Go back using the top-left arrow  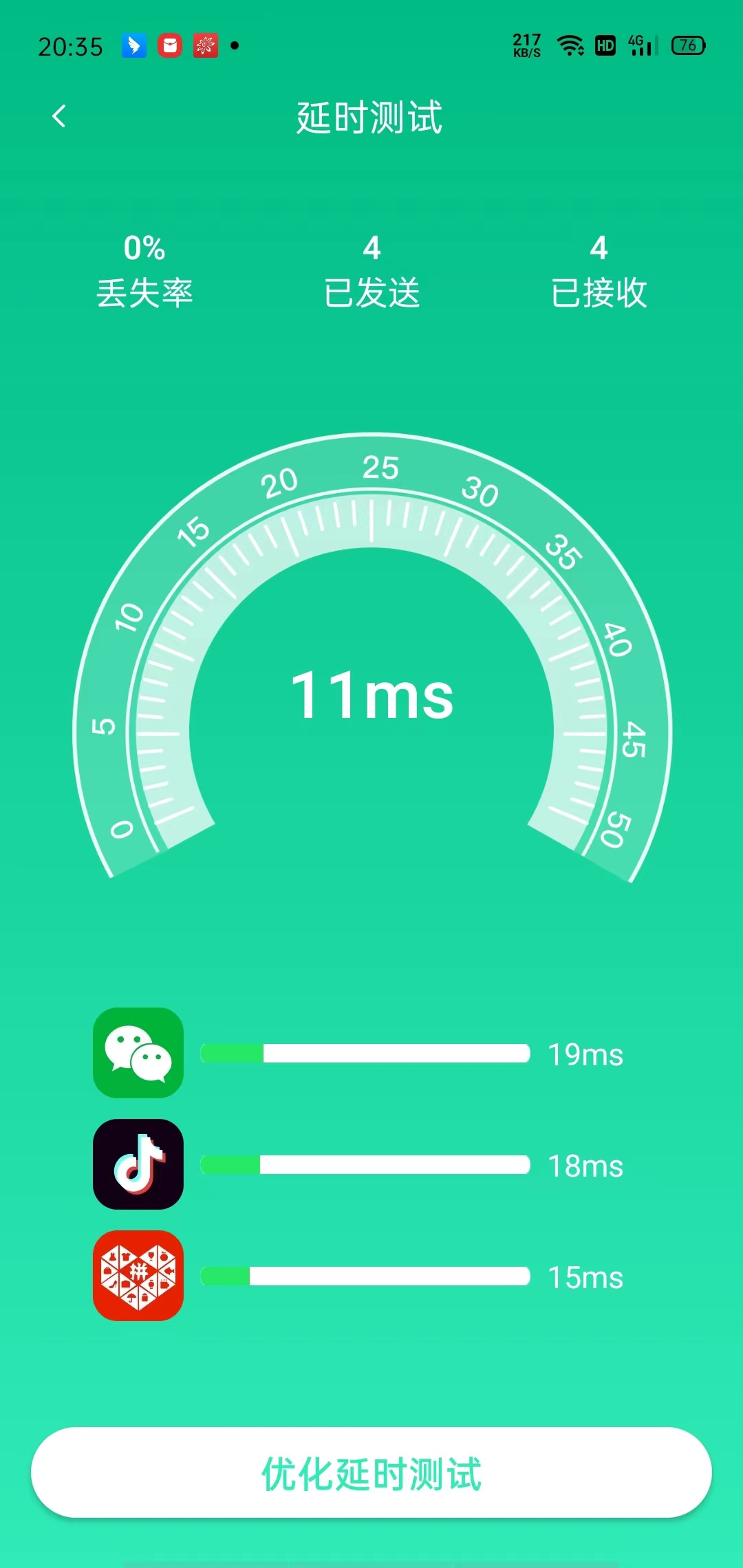59,116
